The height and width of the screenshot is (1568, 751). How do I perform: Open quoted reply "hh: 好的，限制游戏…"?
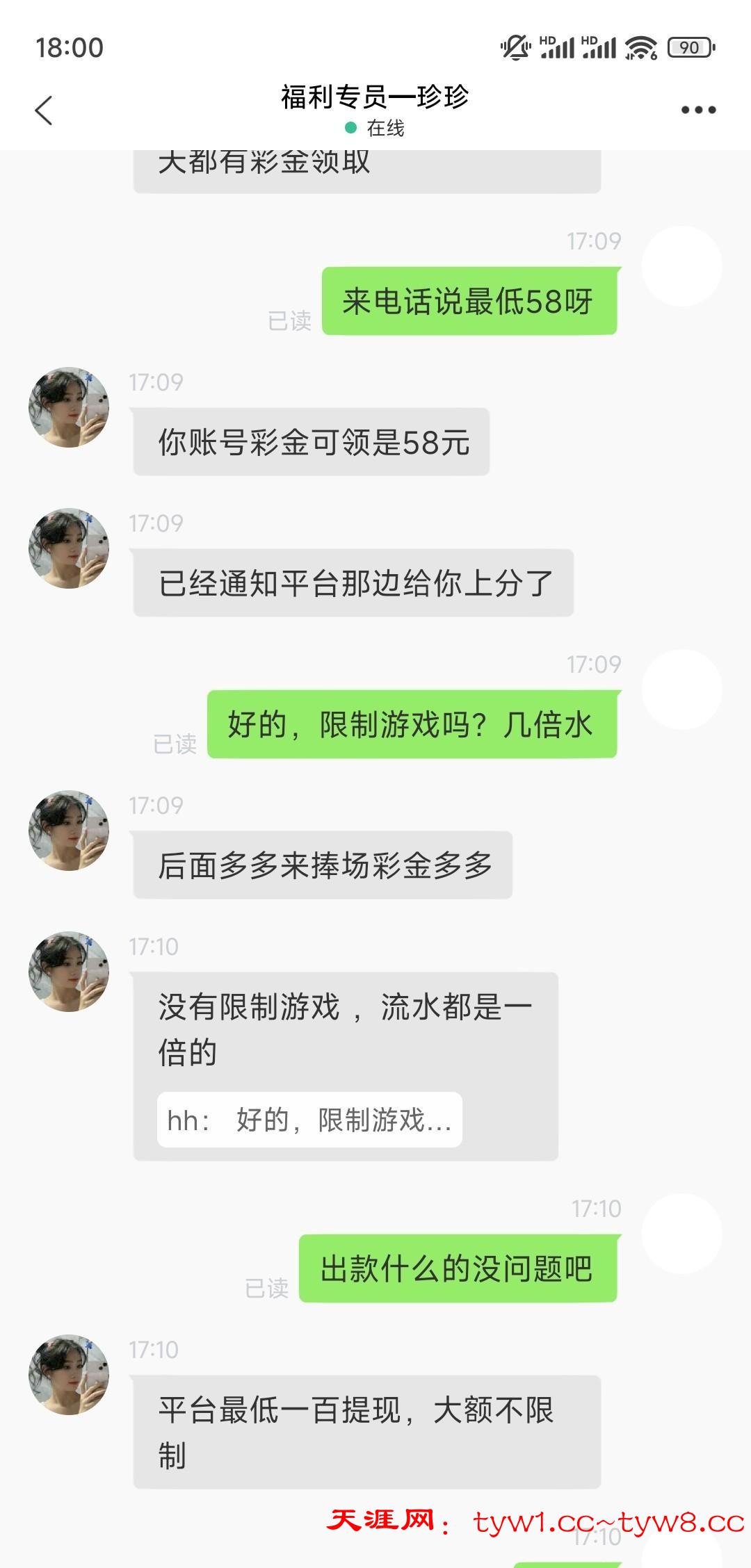click(309, 1120)
